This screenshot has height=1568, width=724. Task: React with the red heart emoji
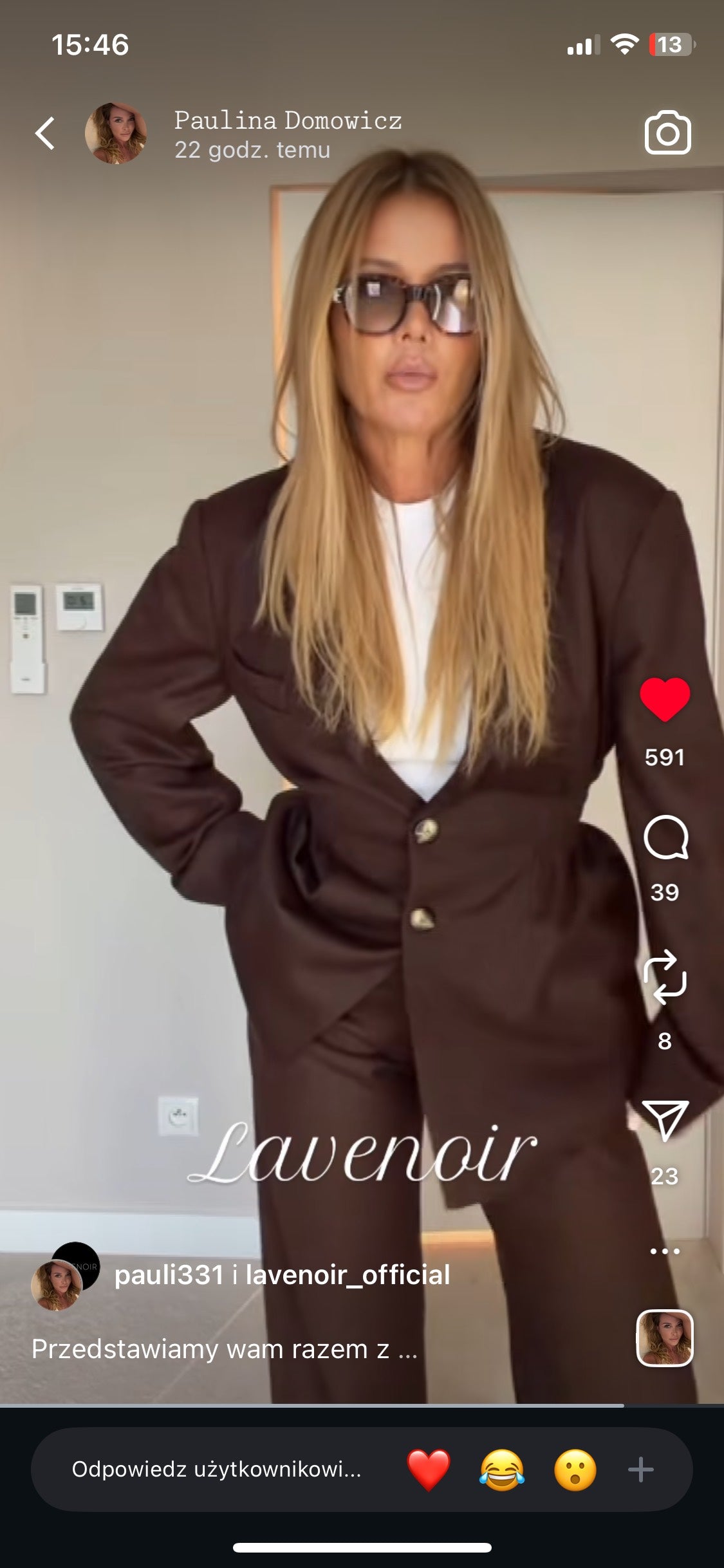(429, 1470)
